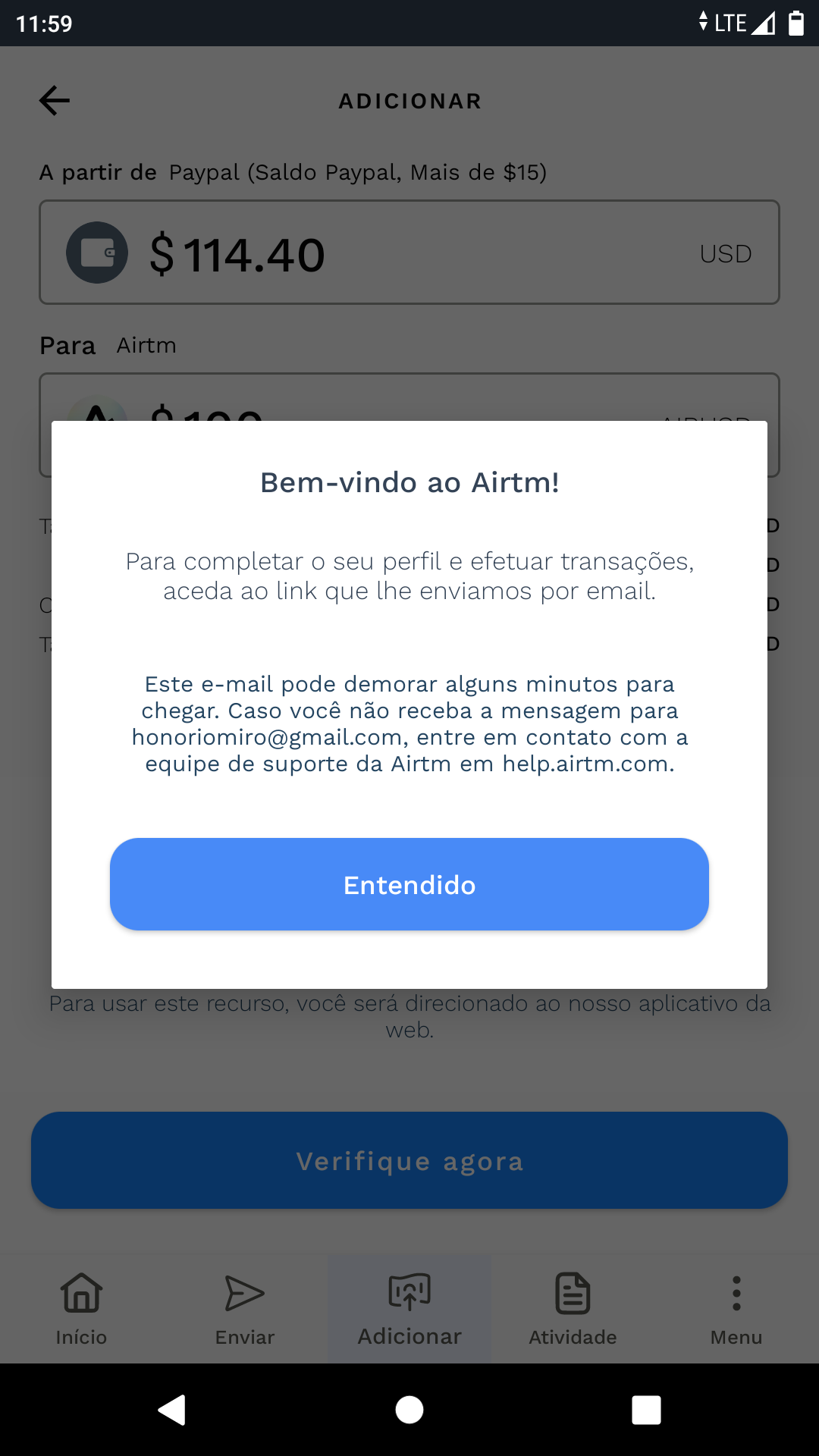Open the Enviar tab
The width and height of the screenshot is (819, 1456).
tap(245, 1308)
